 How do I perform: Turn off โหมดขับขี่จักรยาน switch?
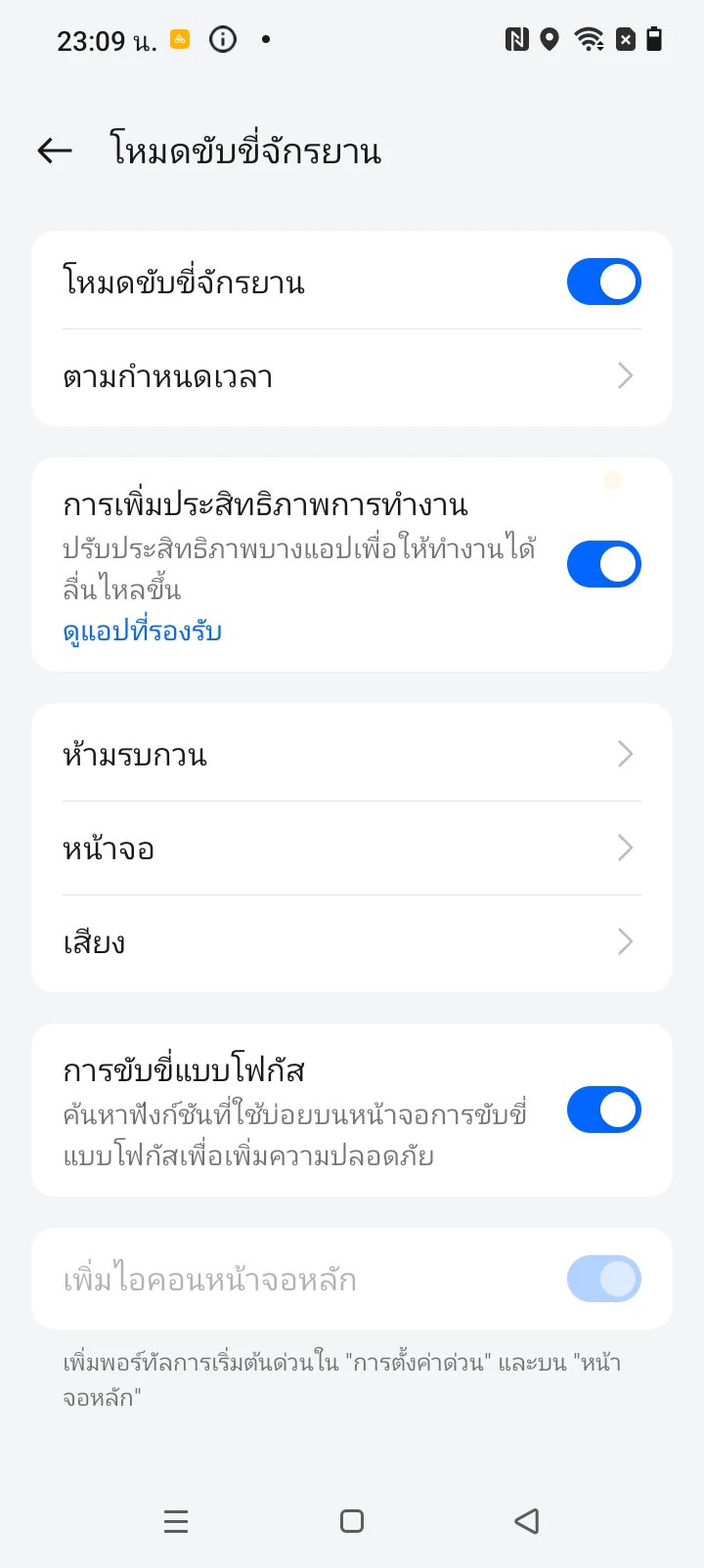coord(603,282)
